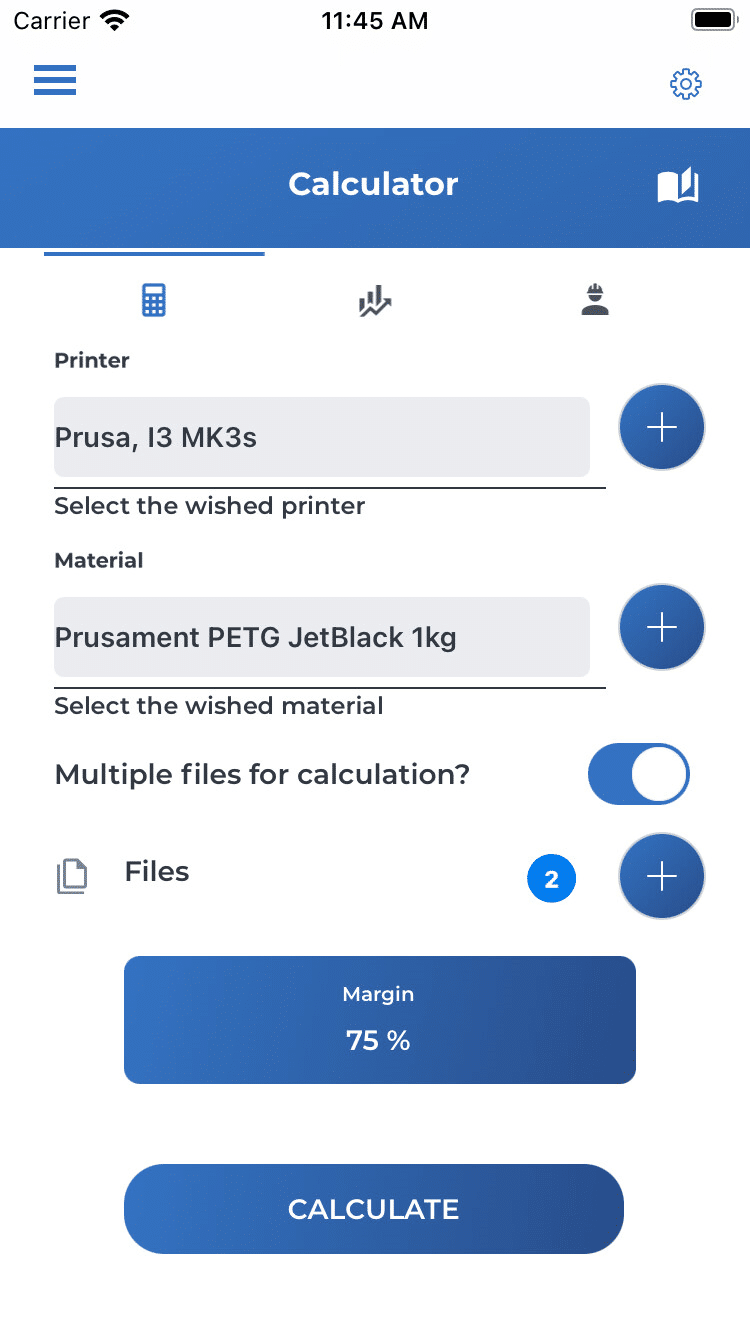Disable multiple files for calculation
This screenshot has height=1334, width=750.
coord(639,774)
